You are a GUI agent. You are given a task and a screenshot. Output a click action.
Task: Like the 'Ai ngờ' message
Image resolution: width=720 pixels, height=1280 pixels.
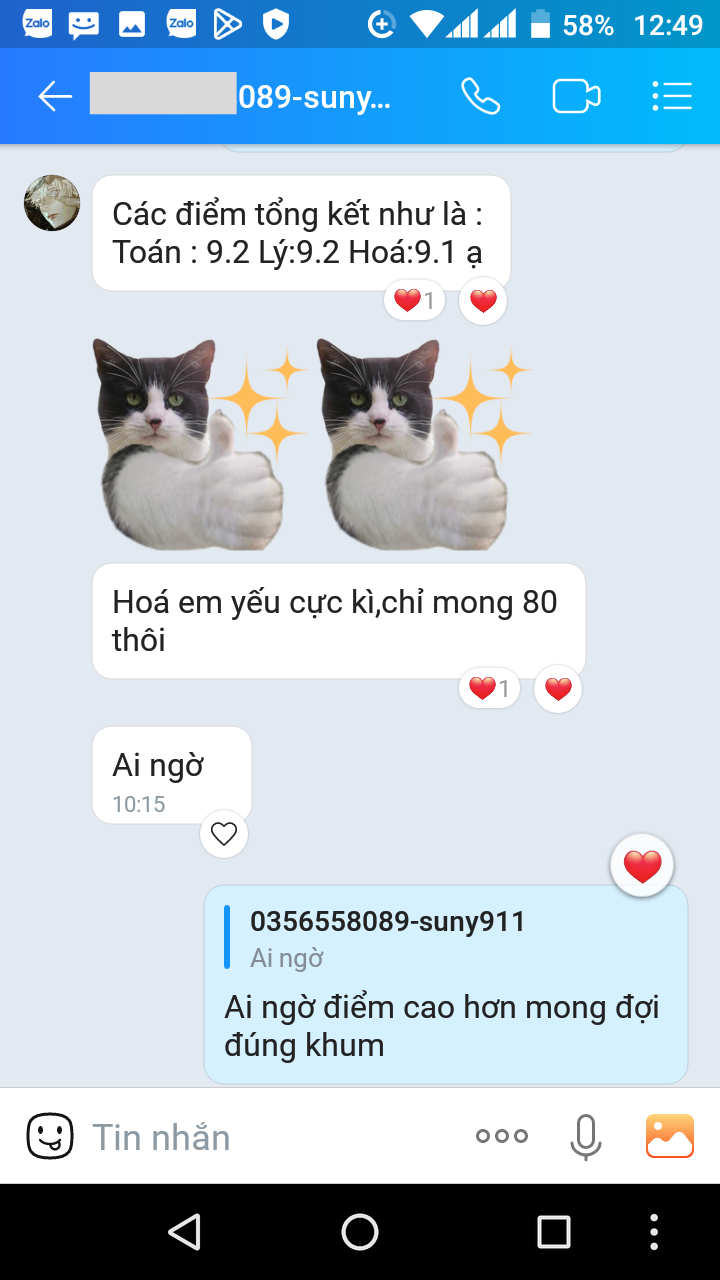point(224,834)
